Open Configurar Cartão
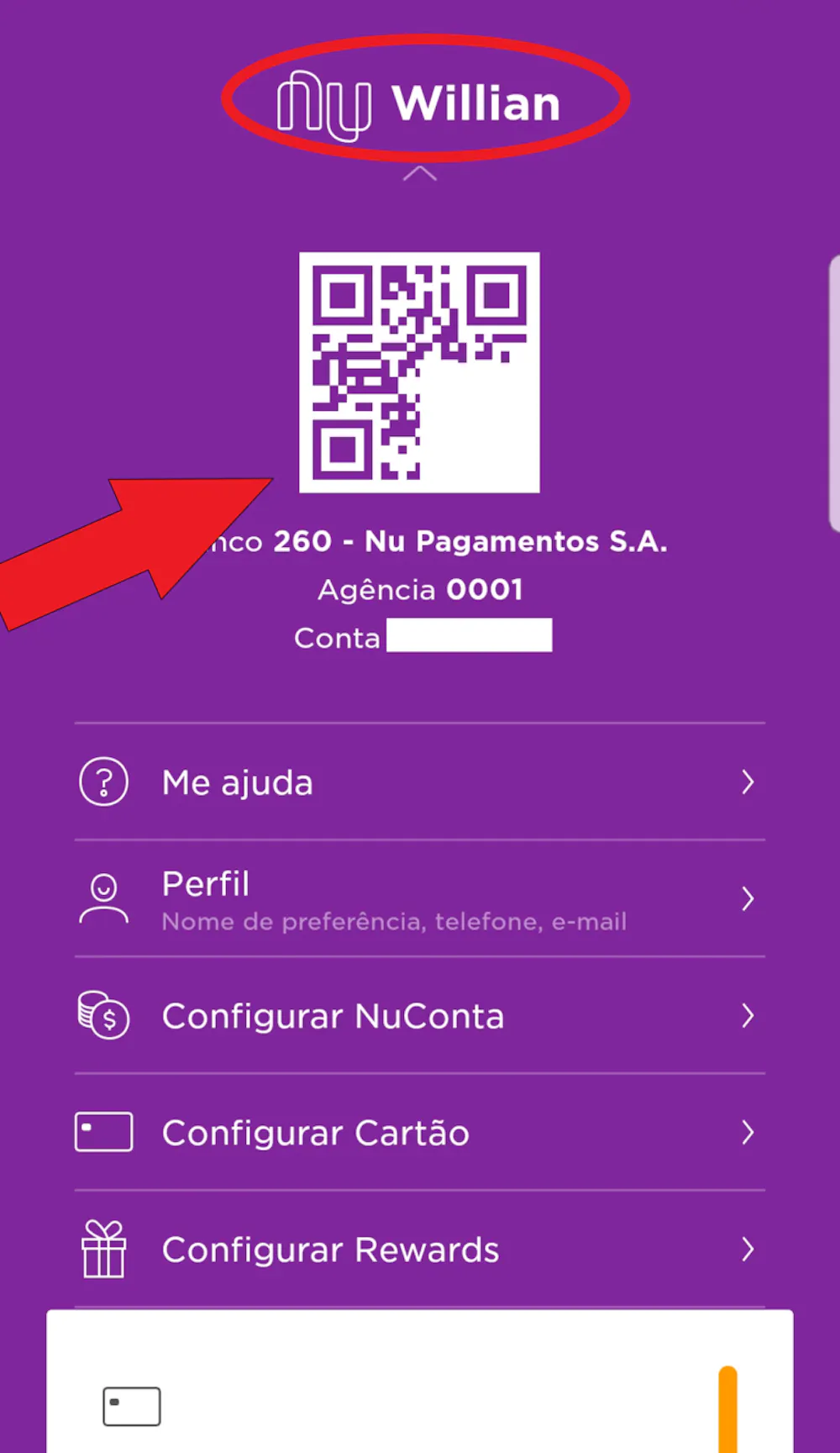The height and width of the screenshot is (1453, 840). coord(419,1133)
